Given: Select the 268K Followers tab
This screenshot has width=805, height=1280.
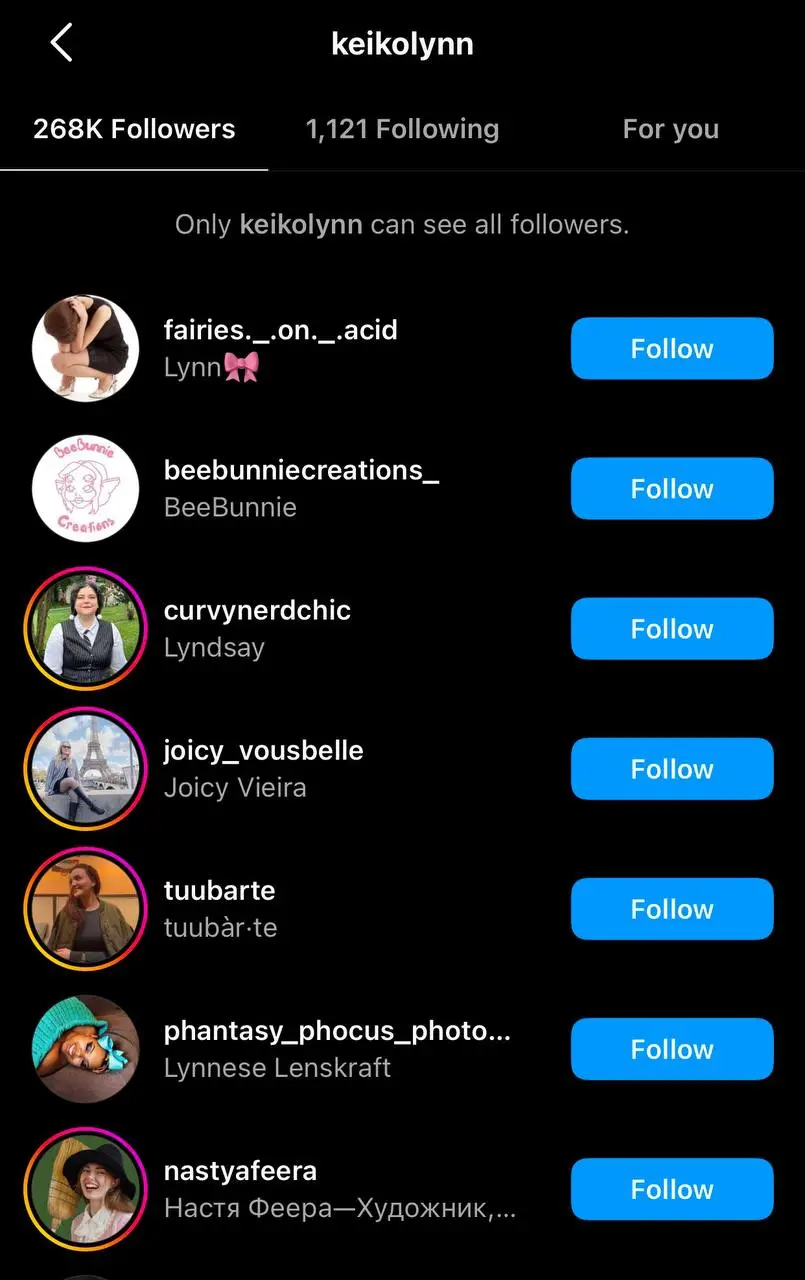Looking at the screenshot, I should click(x=134, y=128).
